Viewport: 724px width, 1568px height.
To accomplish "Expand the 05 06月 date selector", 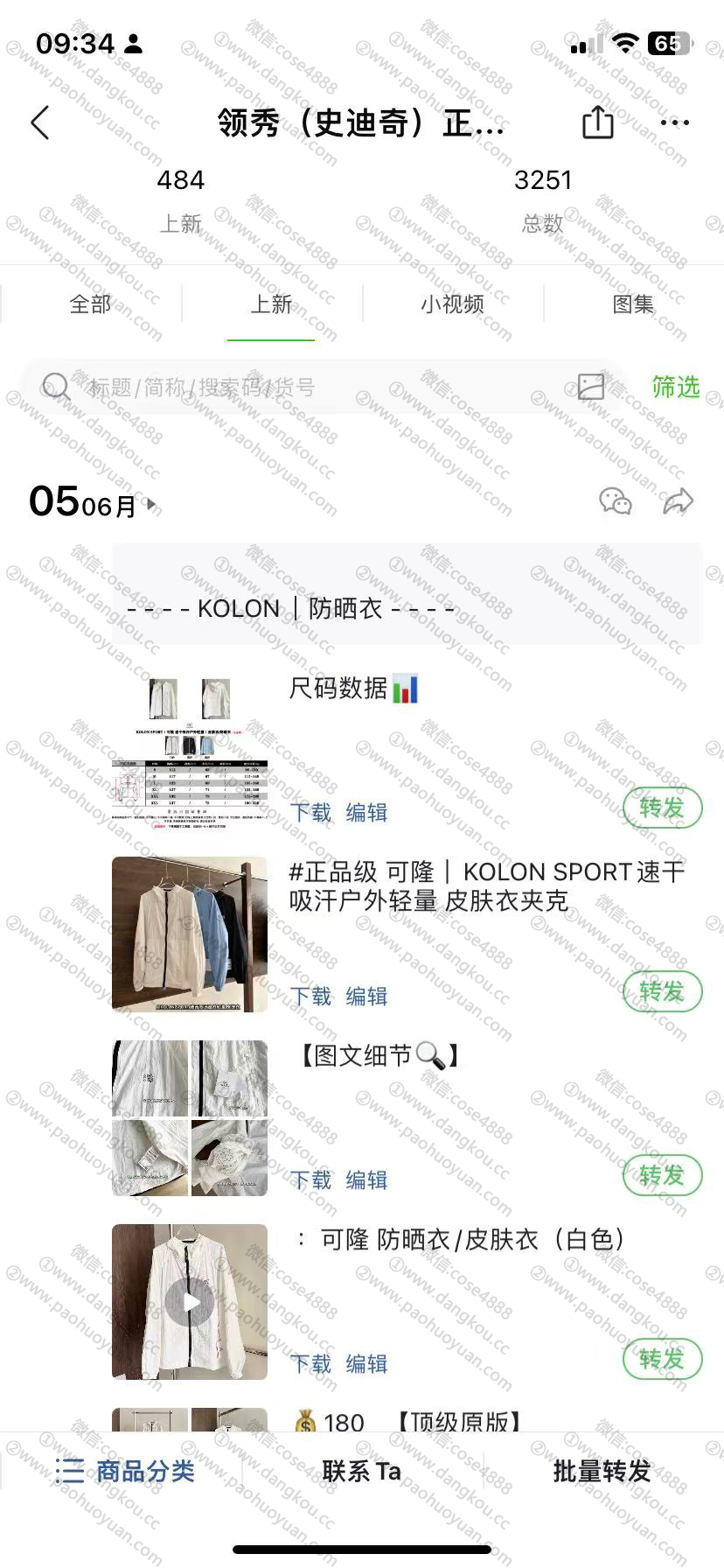I will pyautogui.click(x=92, y=503).
